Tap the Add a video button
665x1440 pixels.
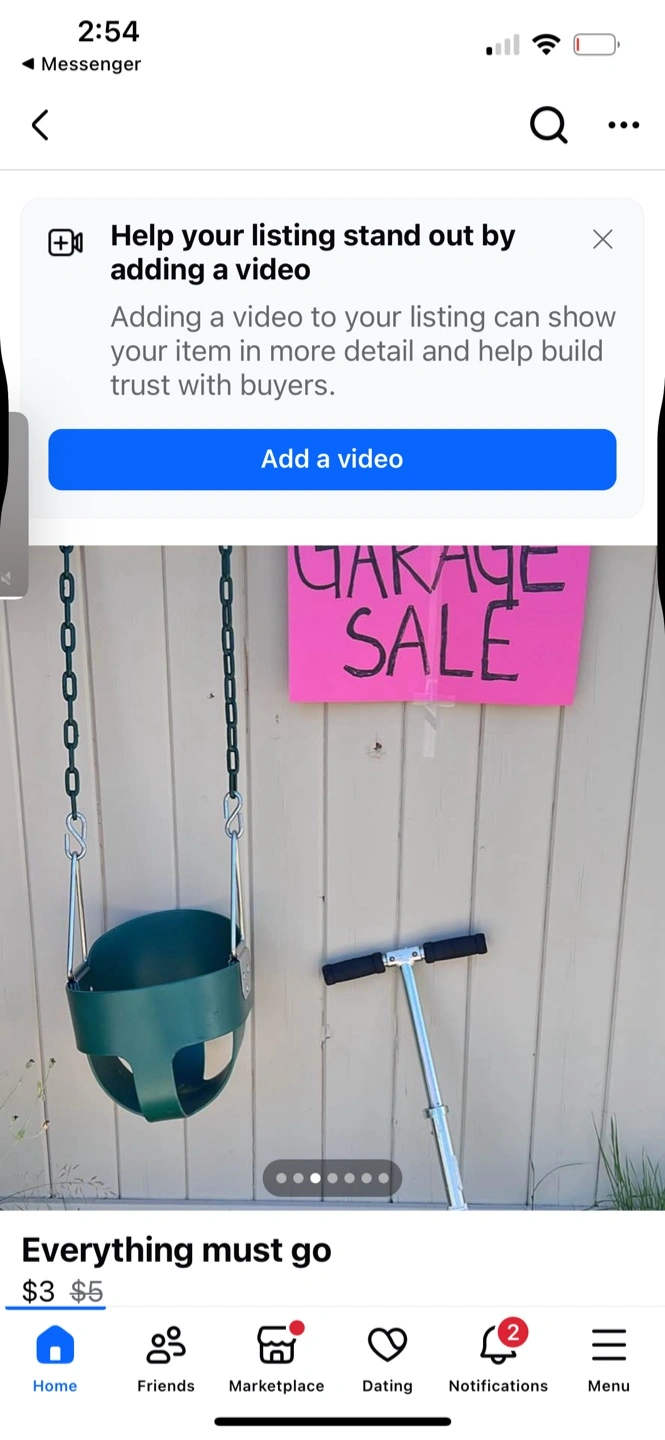click(x=332, y=459)
